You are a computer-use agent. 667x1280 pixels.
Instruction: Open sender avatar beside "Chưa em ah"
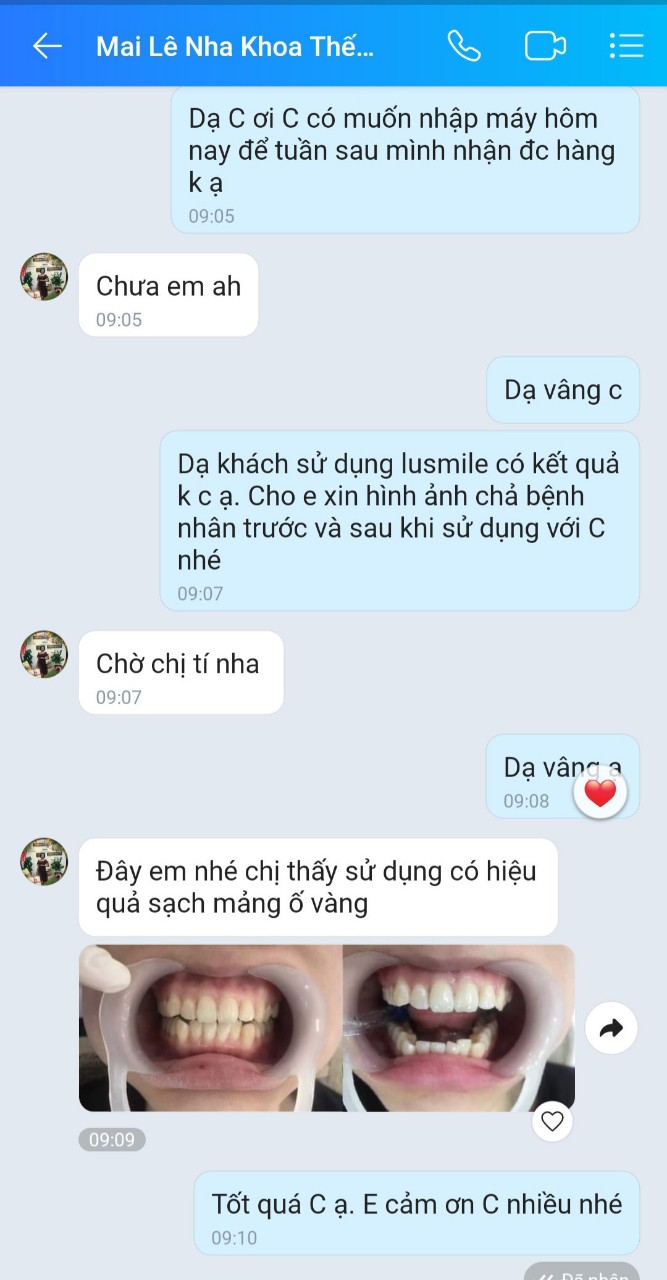(44, 277)
